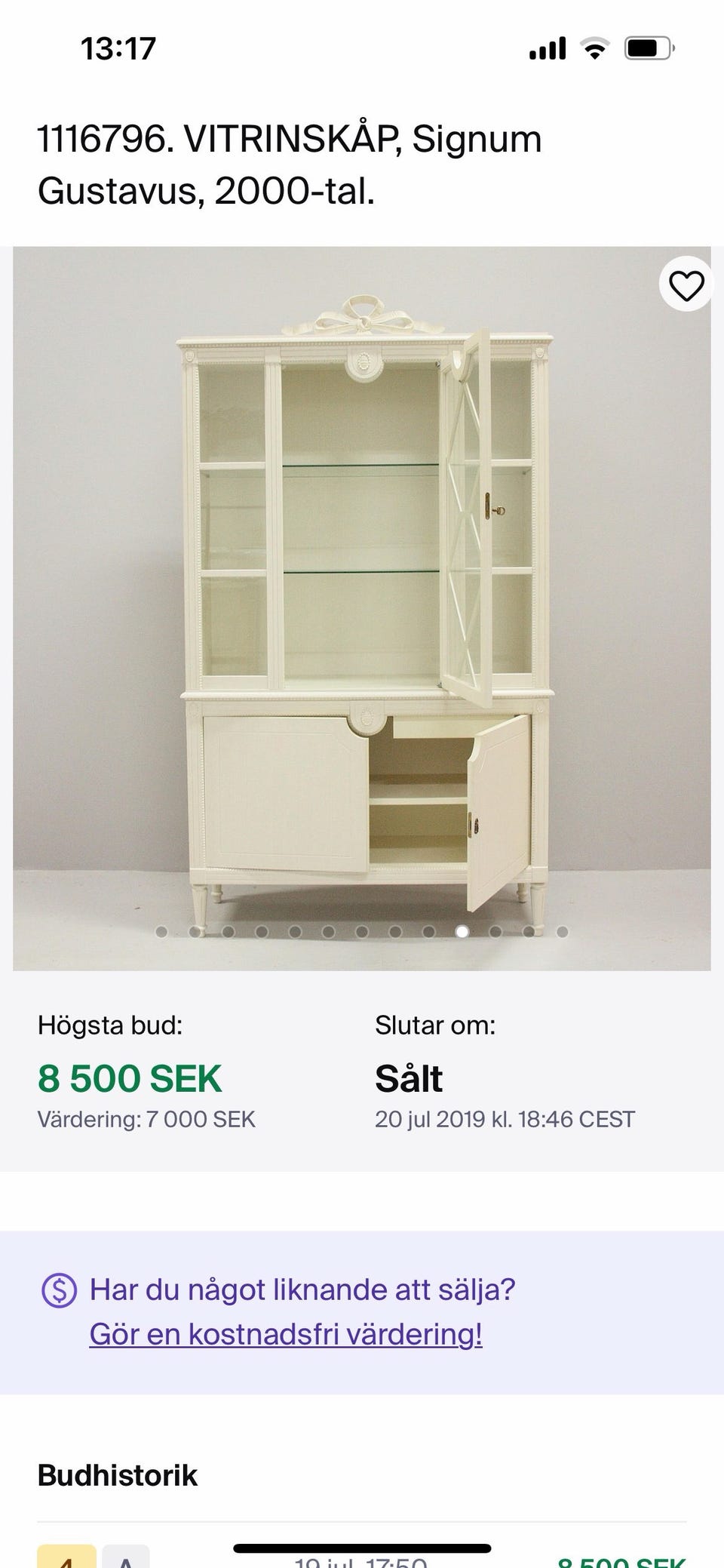
Task: Tap the battery icon in the status bar
Action: [649, 47]
